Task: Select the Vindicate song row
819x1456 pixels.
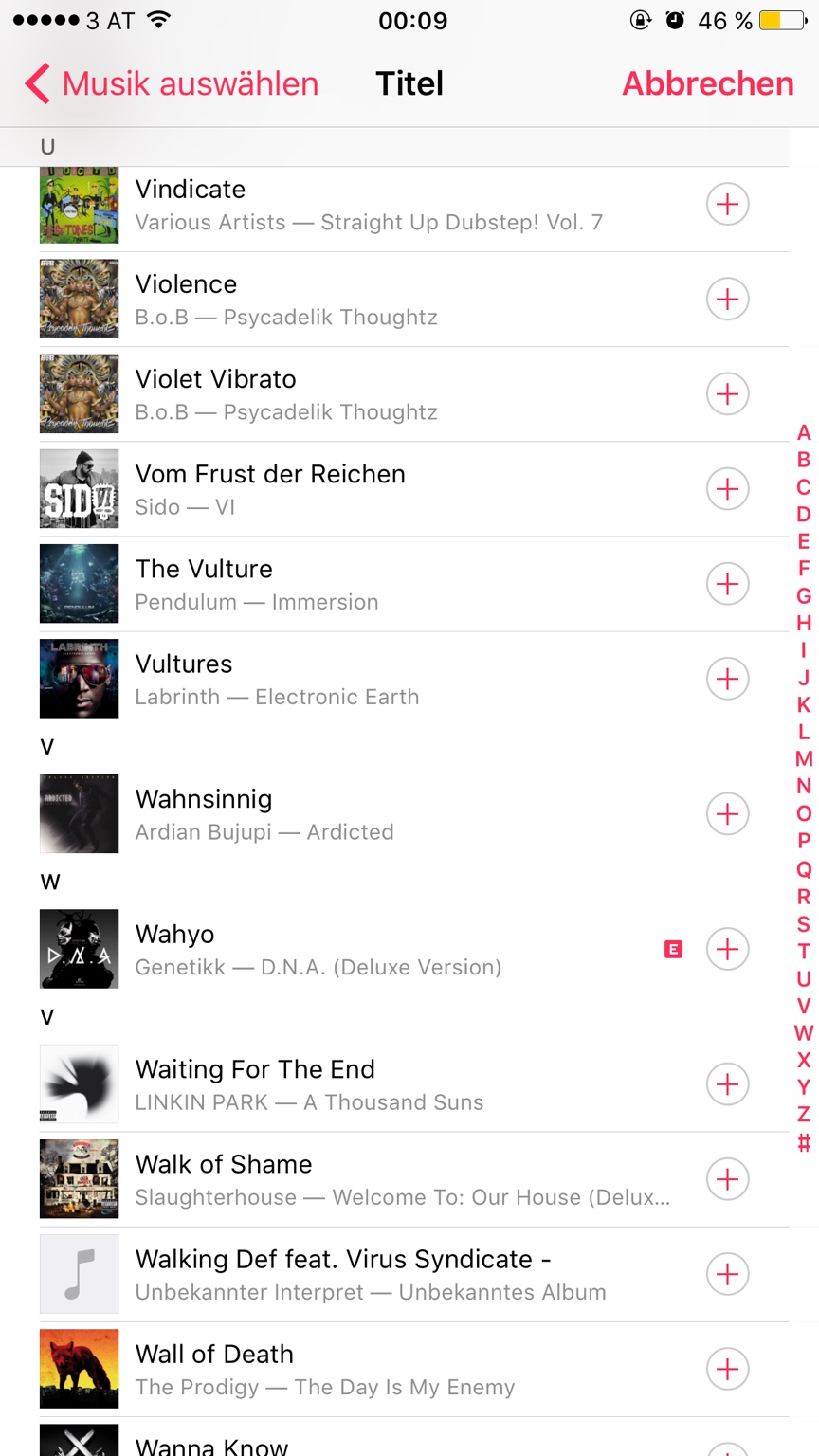Action: (379, 205)
